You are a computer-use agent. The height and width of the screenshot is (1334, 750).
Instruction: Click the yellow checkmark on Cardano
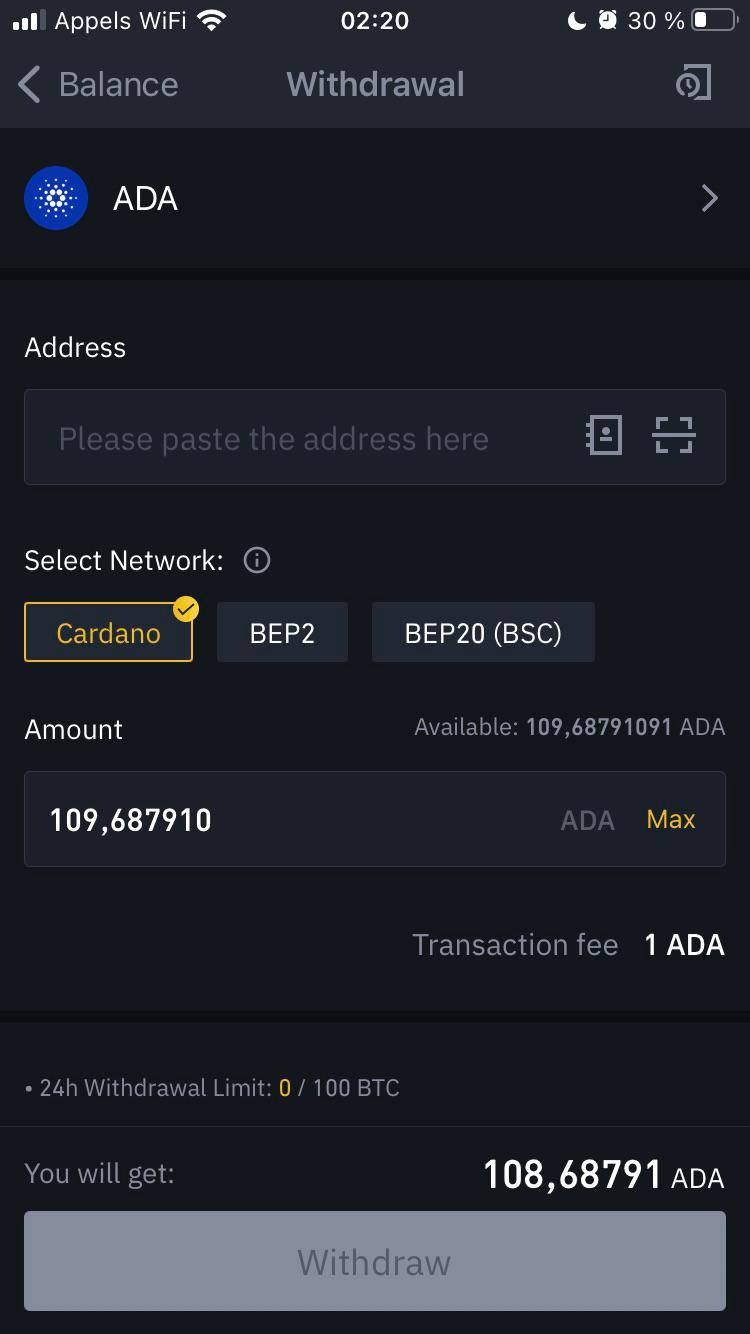pos(185,607)
